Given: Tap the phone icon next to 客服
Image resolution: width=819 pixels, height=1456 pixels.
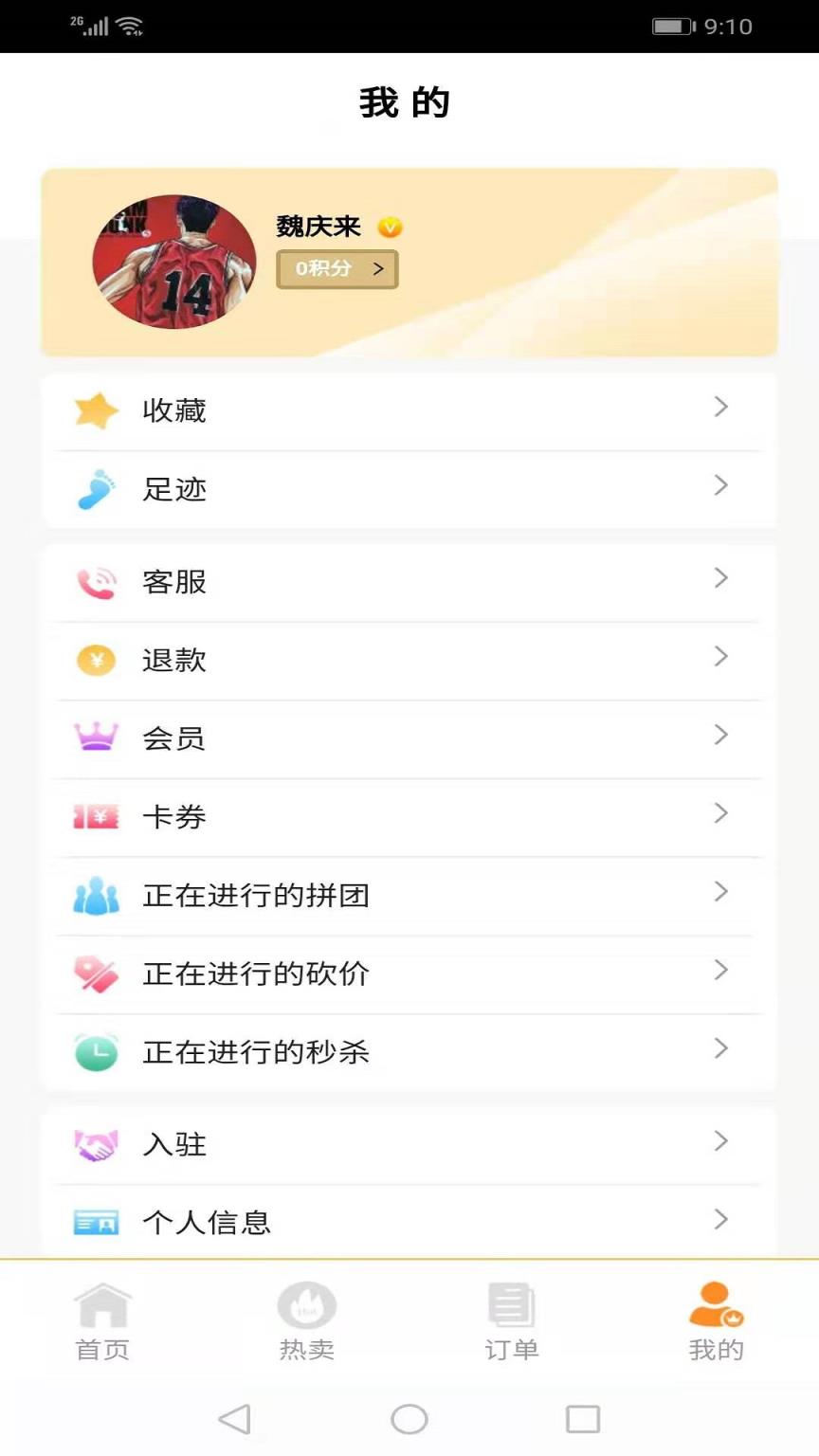Looking at the screenshot, I should (x=94, y=582).
